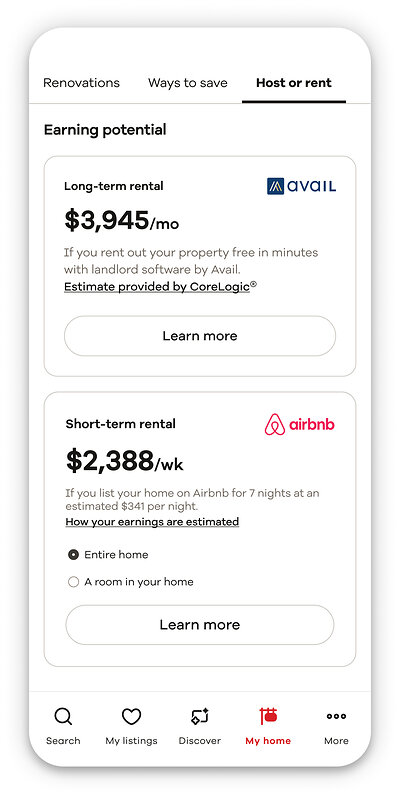Open the My home section

click(268, 727)
